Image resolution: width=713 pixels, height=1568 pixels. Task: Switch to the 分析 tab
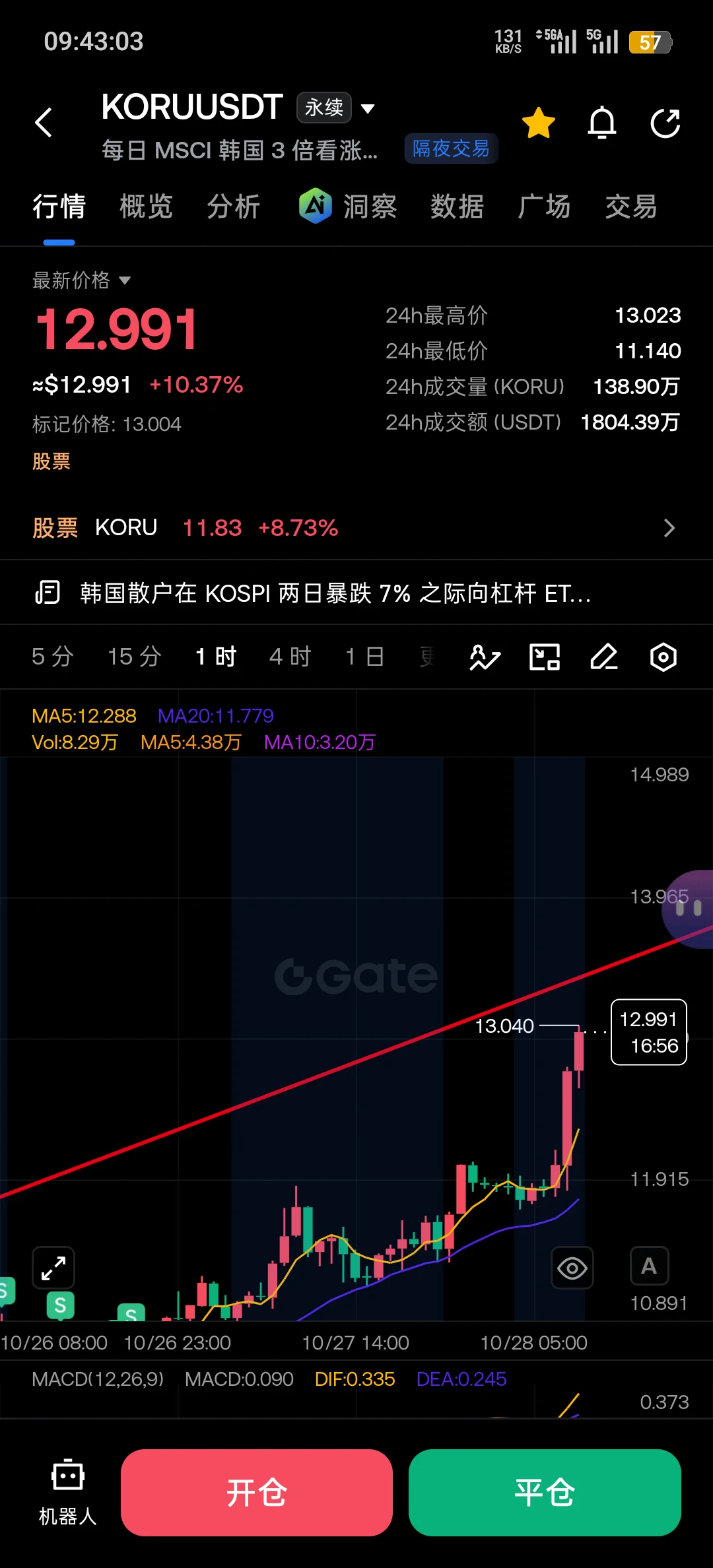[234, 207]
